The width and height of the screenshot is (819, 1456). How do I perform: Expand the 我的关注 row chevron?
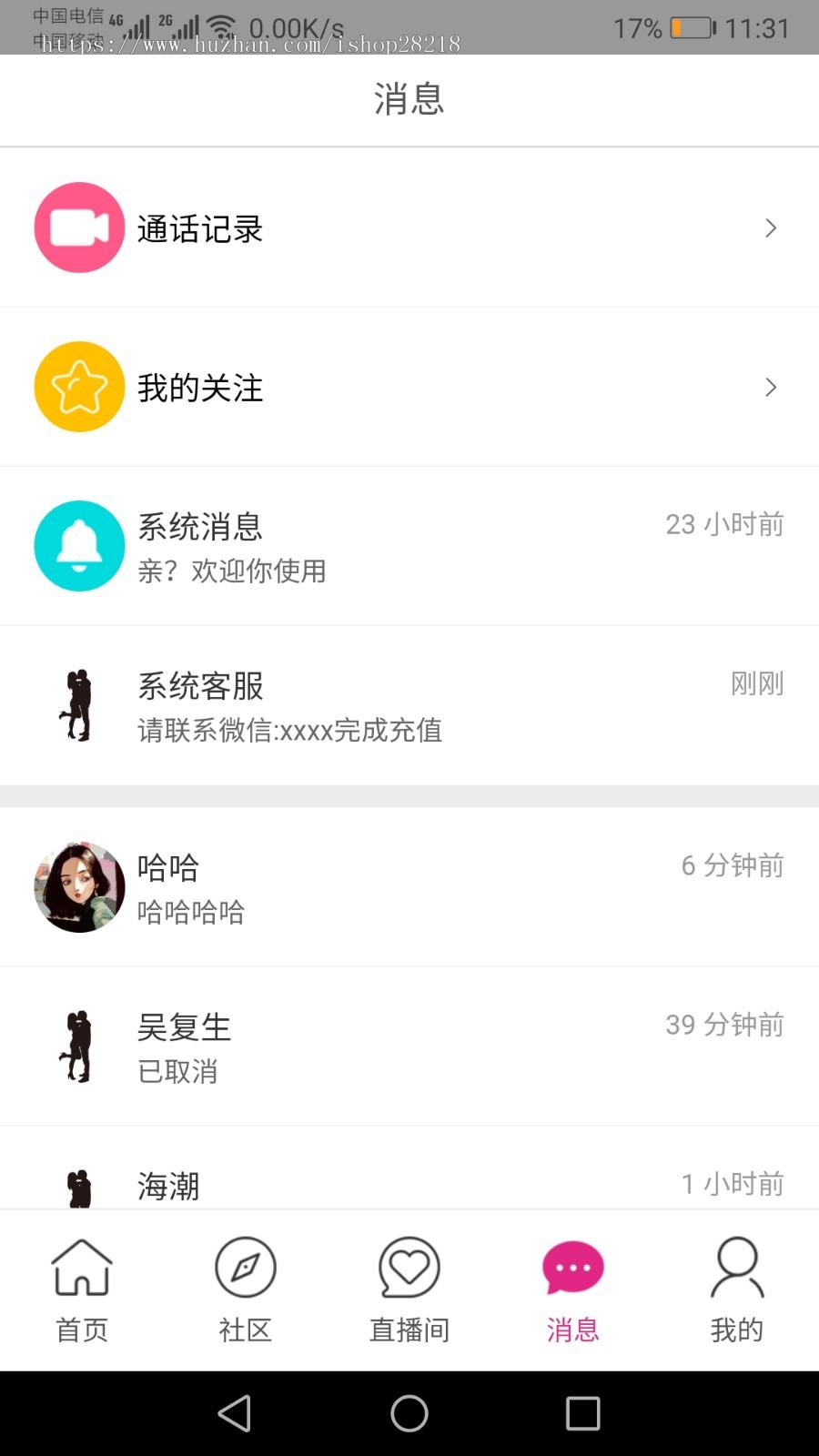pos(769,387)
